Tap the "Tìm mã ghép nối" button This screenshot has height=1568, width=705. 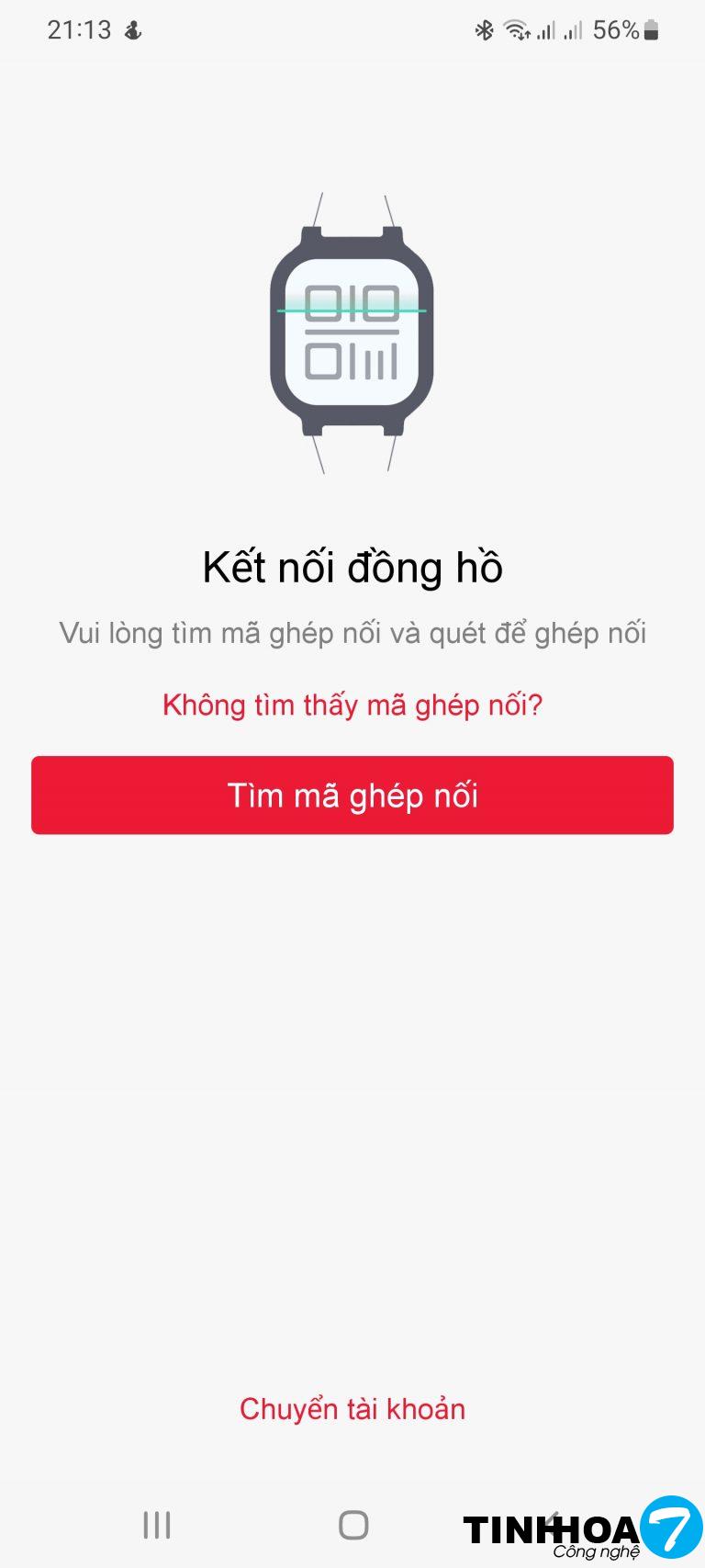(x=352, y=795)
